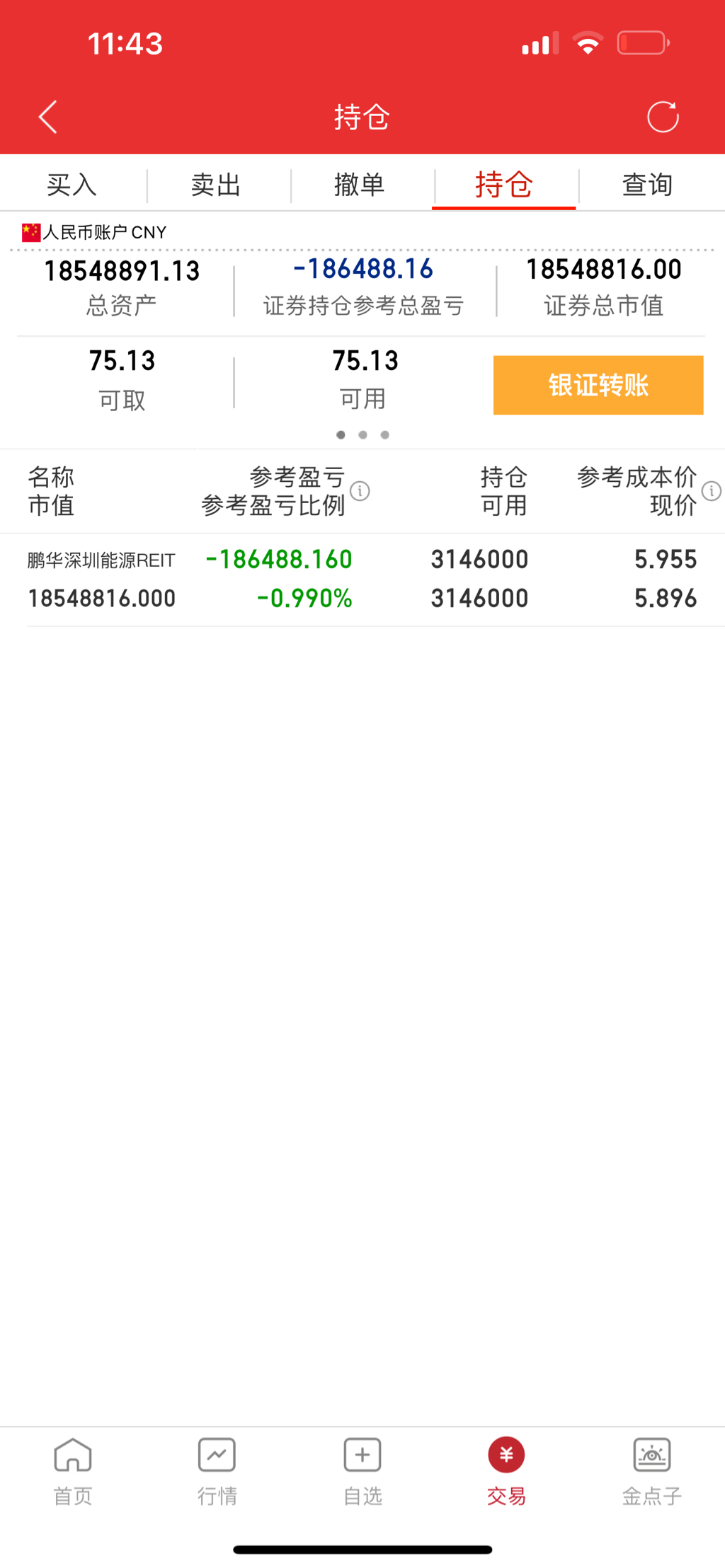Go back using the top-left arrow

pos(47,117)
